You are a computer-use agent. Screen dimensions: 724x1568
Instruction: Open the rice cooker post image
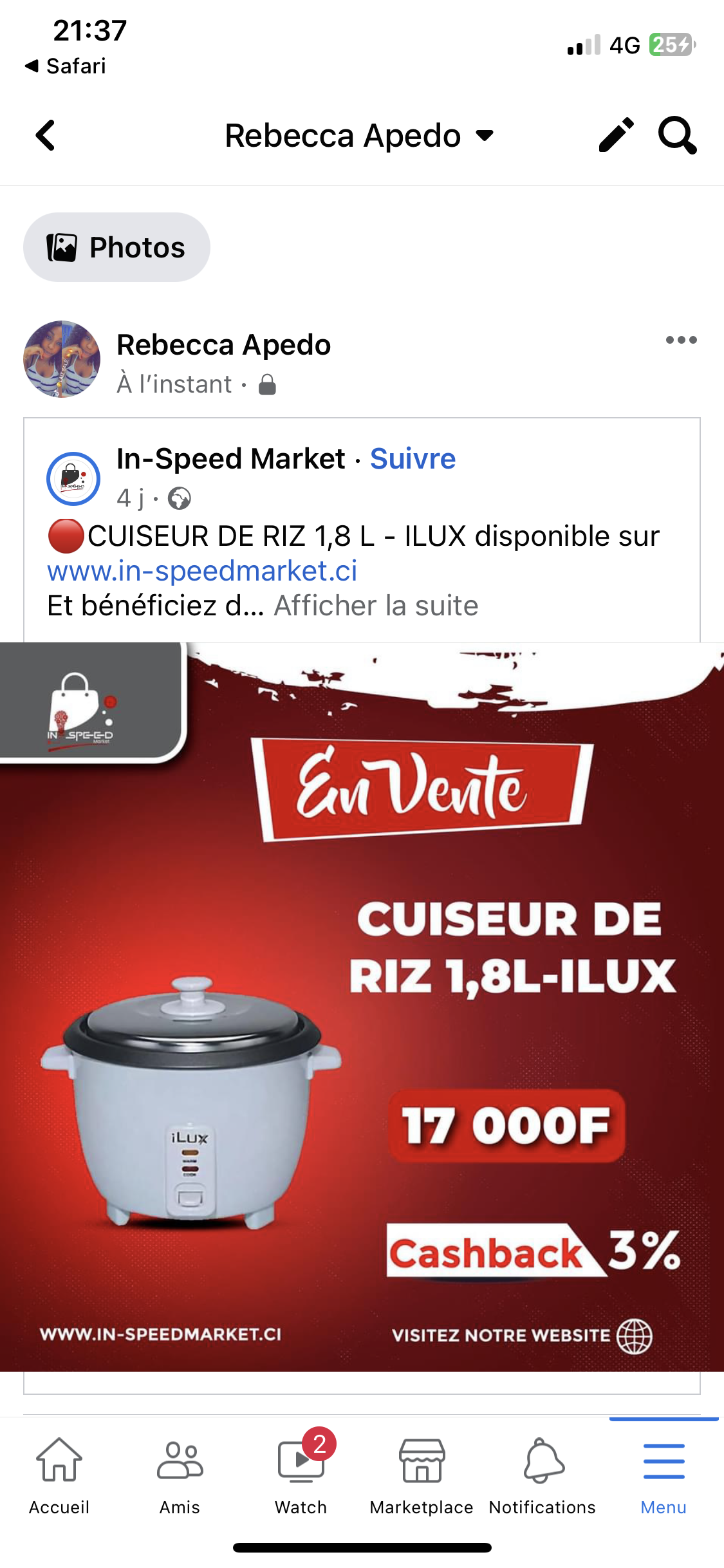tap(362, 1005)
